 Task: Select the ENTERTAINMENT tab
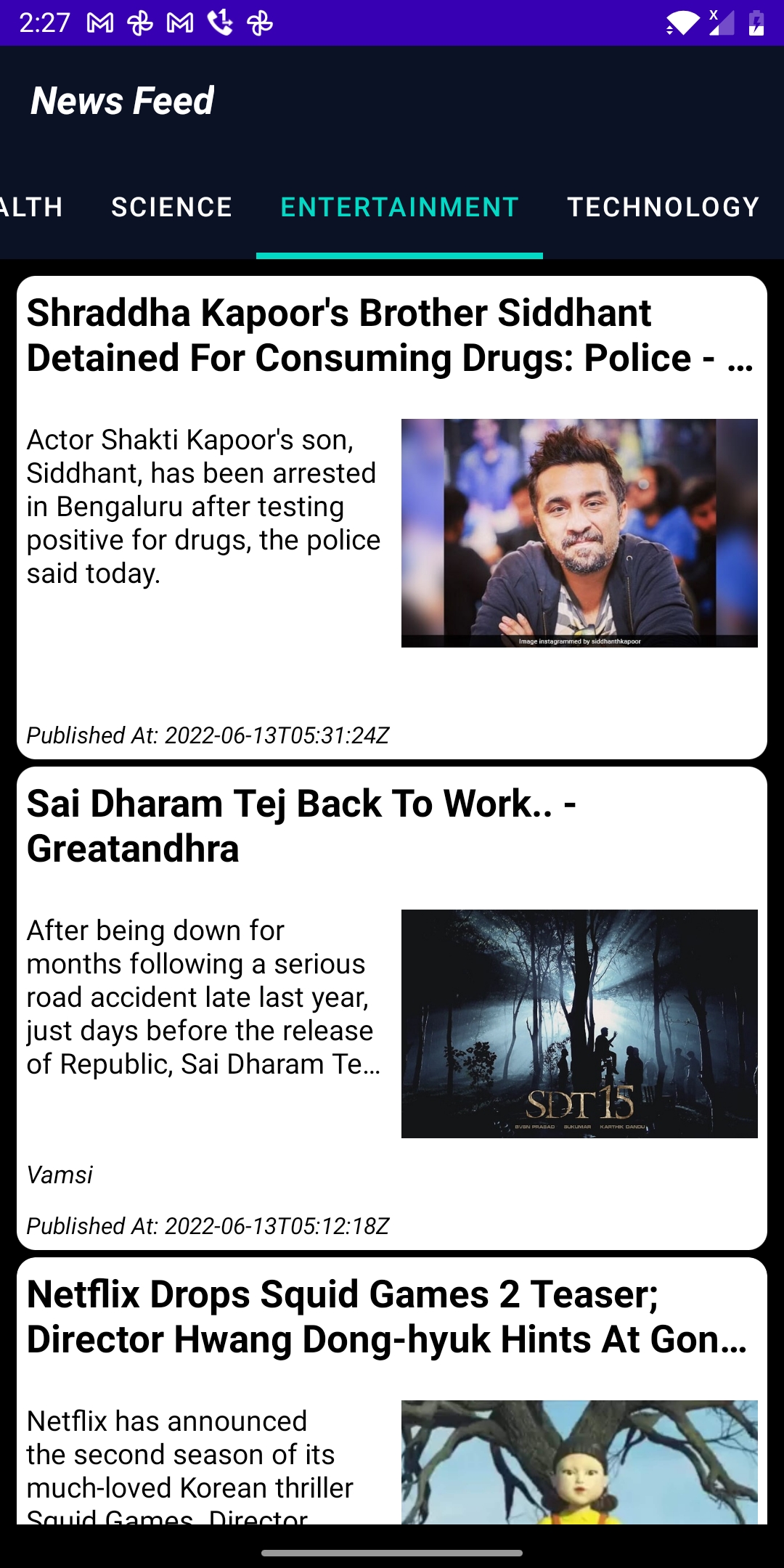coord(399,208)
